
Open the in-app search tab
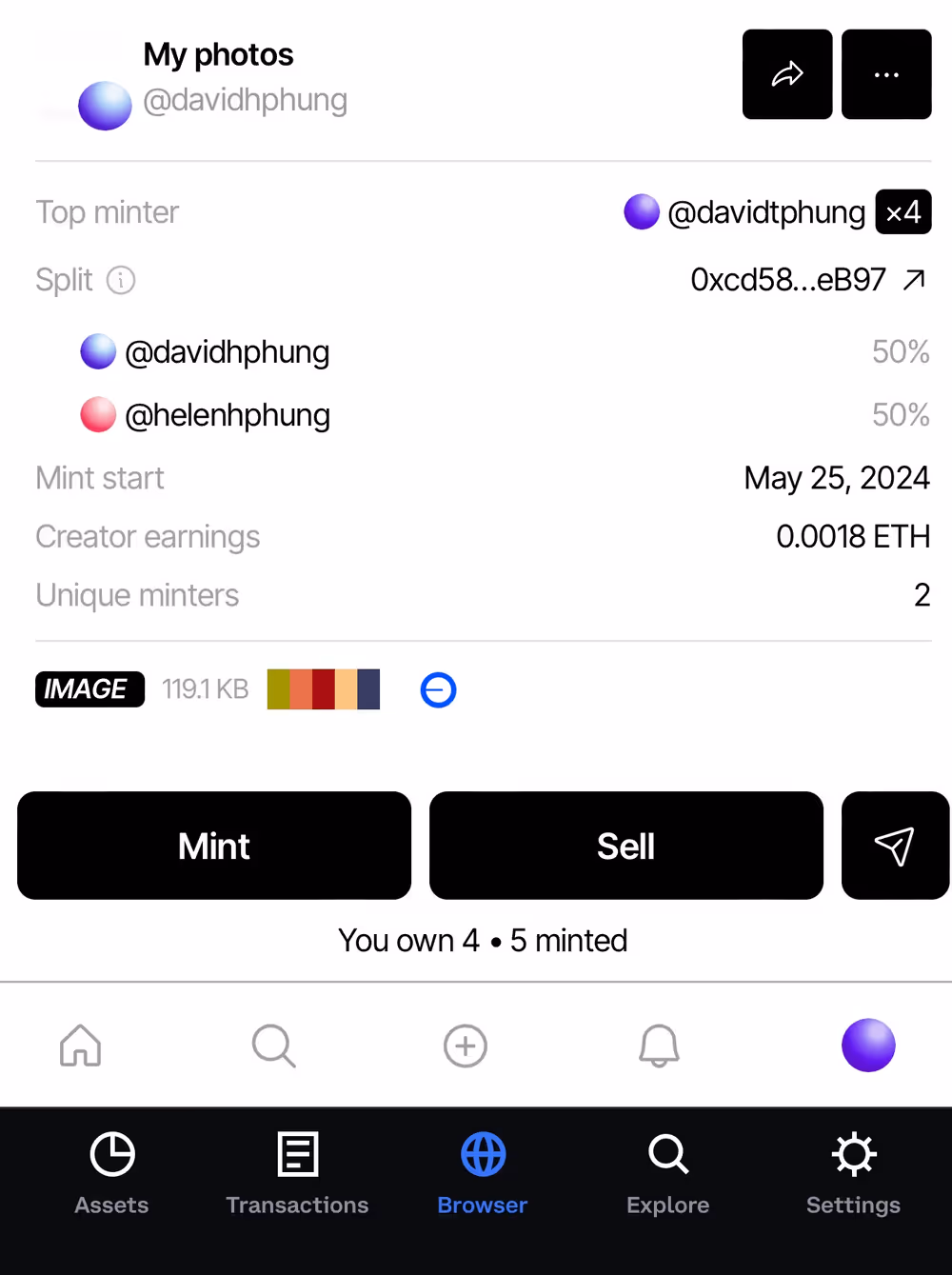(x=273, y=1046)
